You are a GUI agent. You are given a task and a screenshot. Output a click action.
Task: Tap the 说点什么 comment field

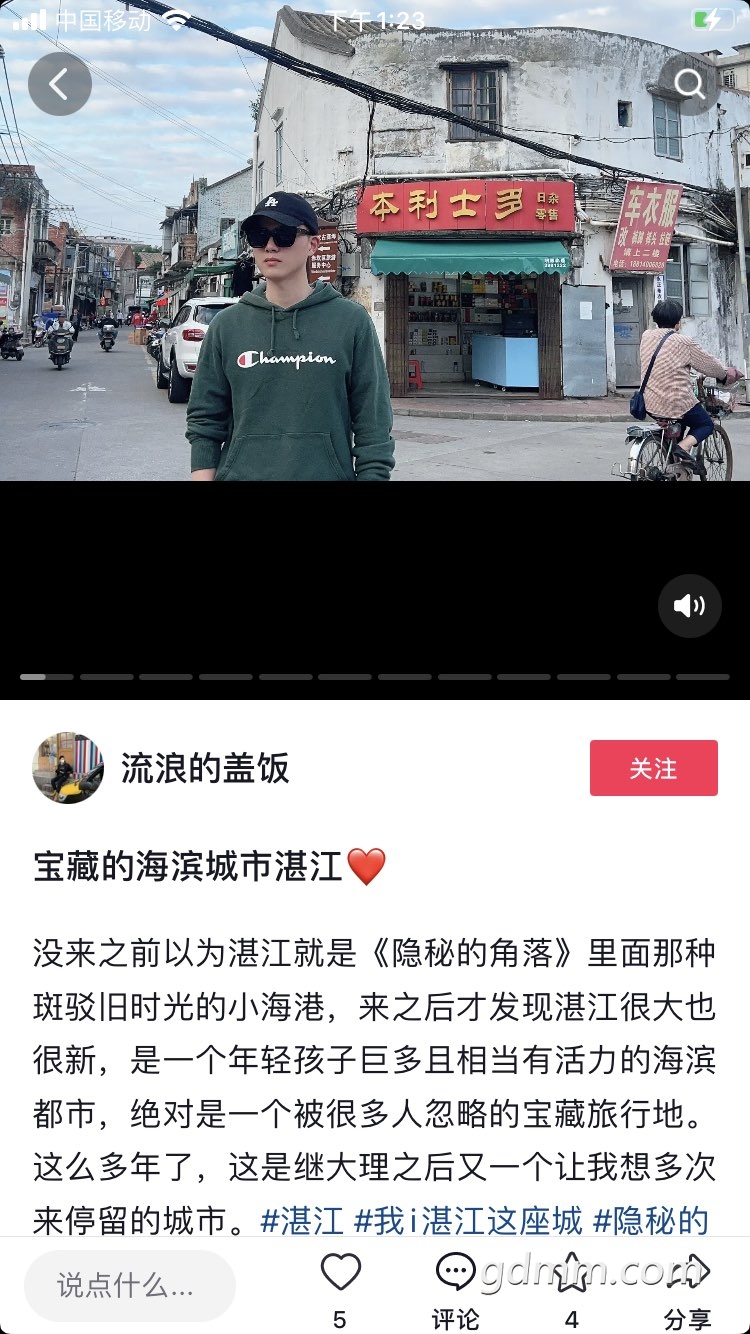point(130,1286)
